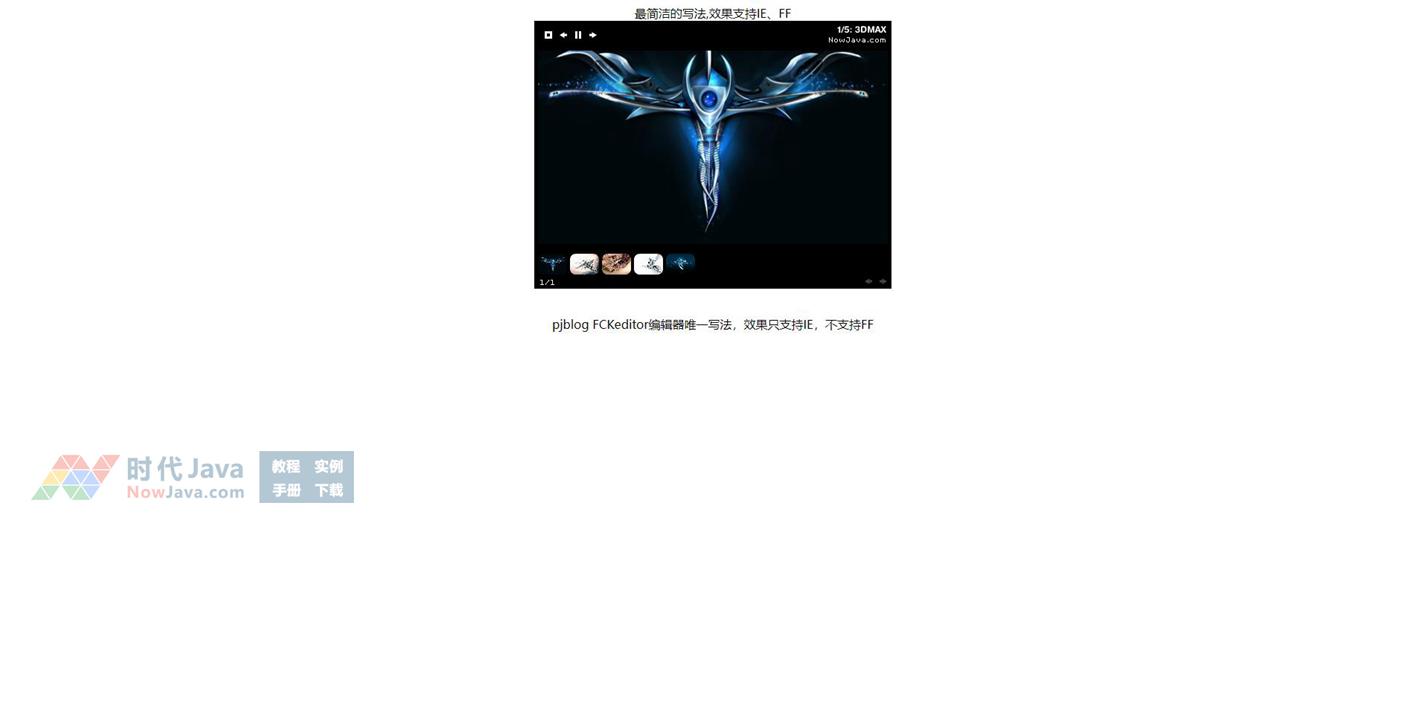Stop the slideshow with the square icon
The height and width of the screenshot is (718, 1425).
(x=548, y=35)
